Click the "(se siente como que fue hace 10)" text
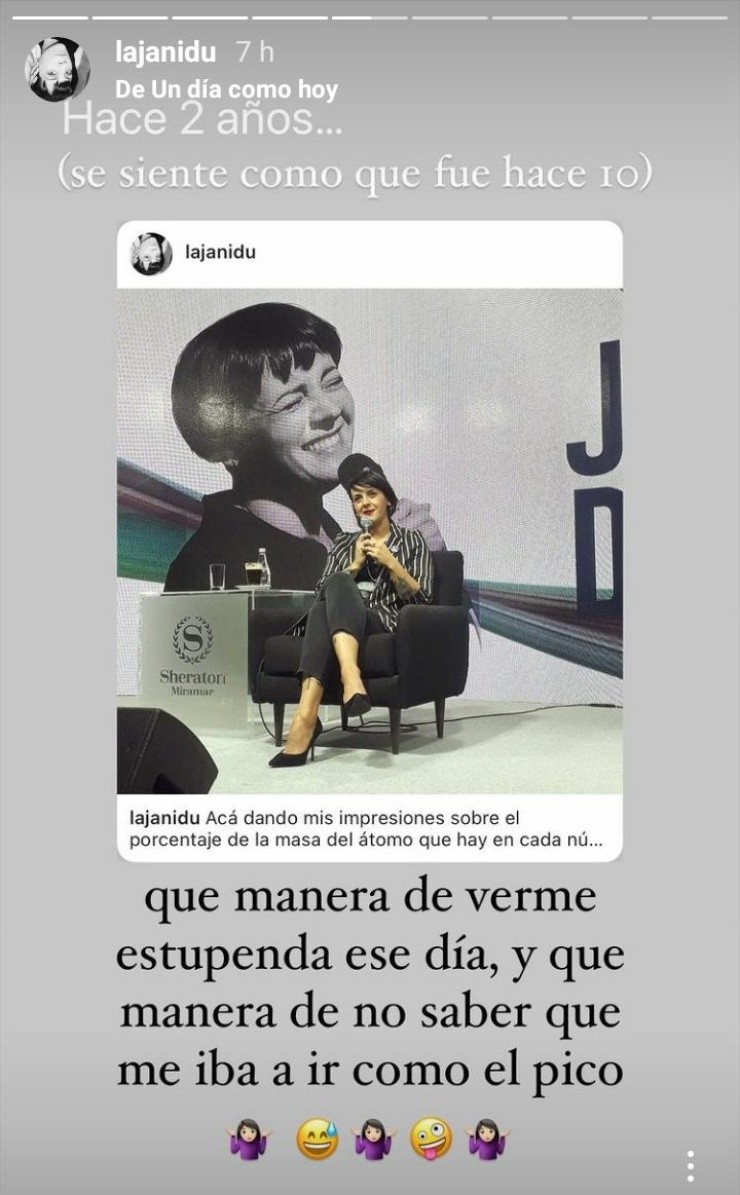 370,171
